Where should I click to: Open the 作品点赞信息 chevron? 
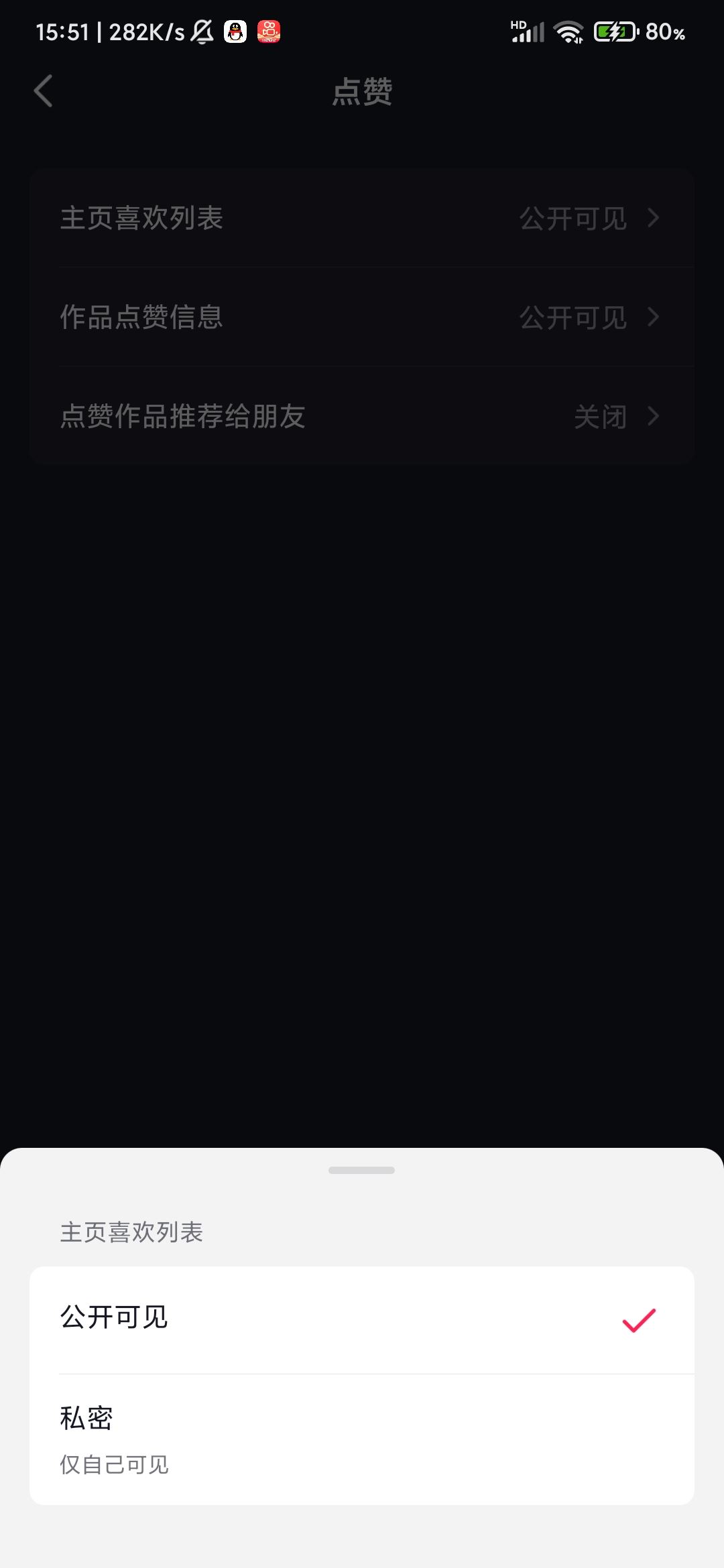652,317
